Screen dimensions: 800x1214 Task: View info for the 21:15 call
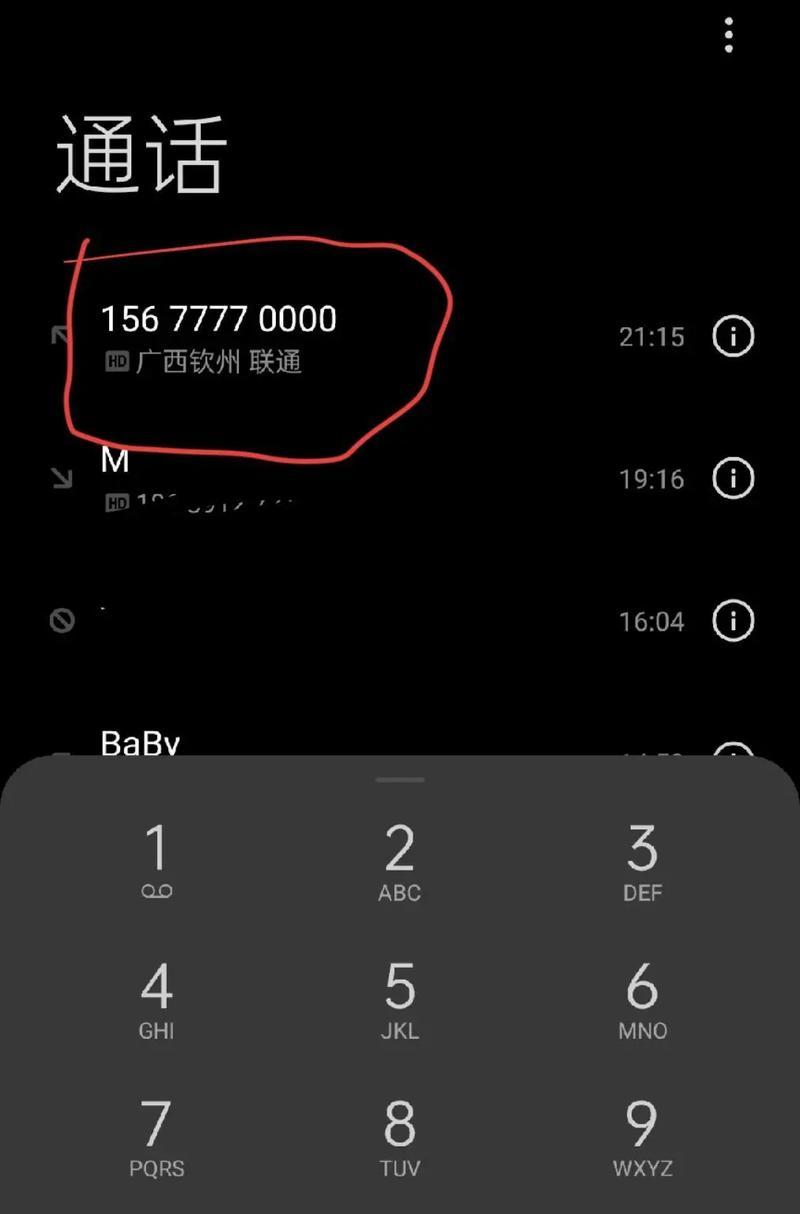[x=732, y=337]
